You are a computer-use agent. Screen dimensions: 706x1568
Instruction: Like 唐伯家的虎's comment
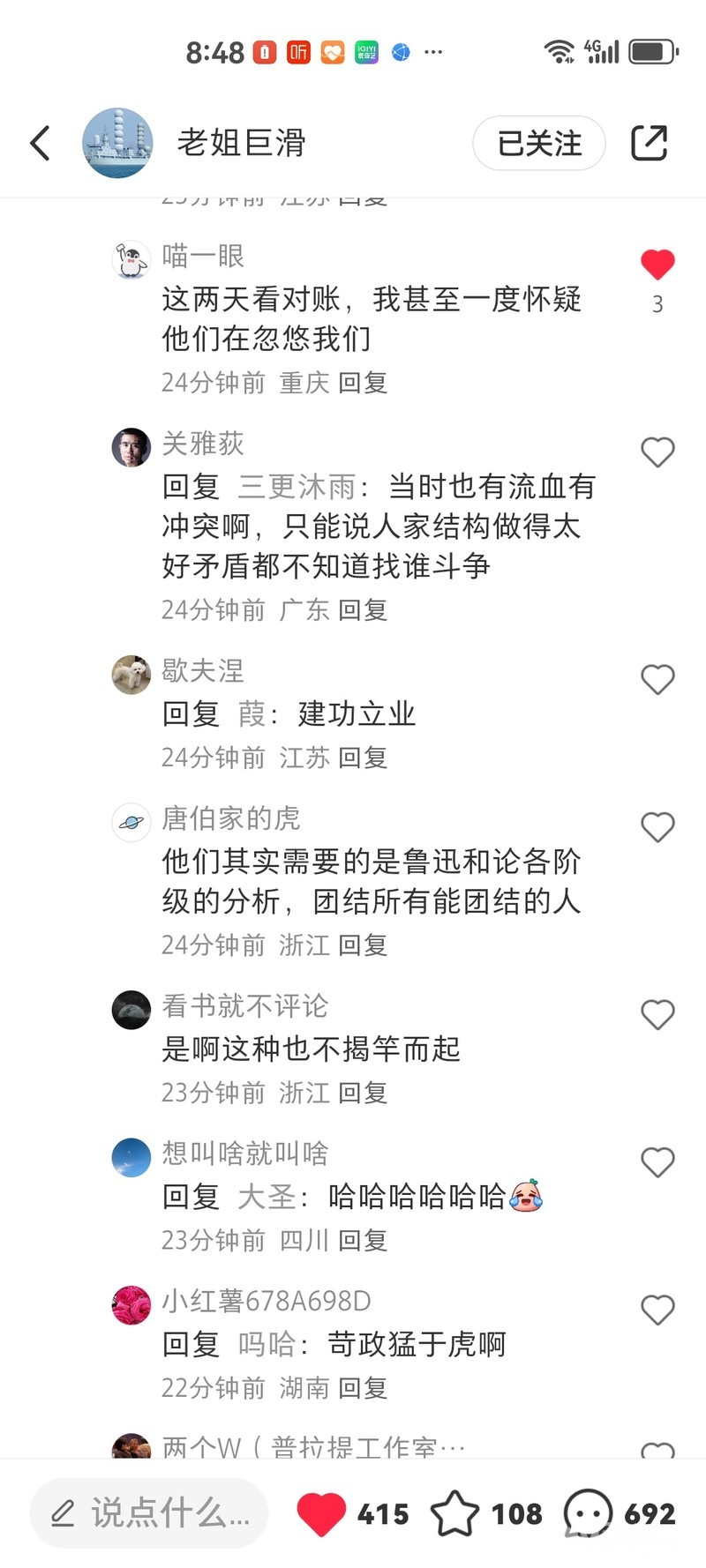(657, 827)
